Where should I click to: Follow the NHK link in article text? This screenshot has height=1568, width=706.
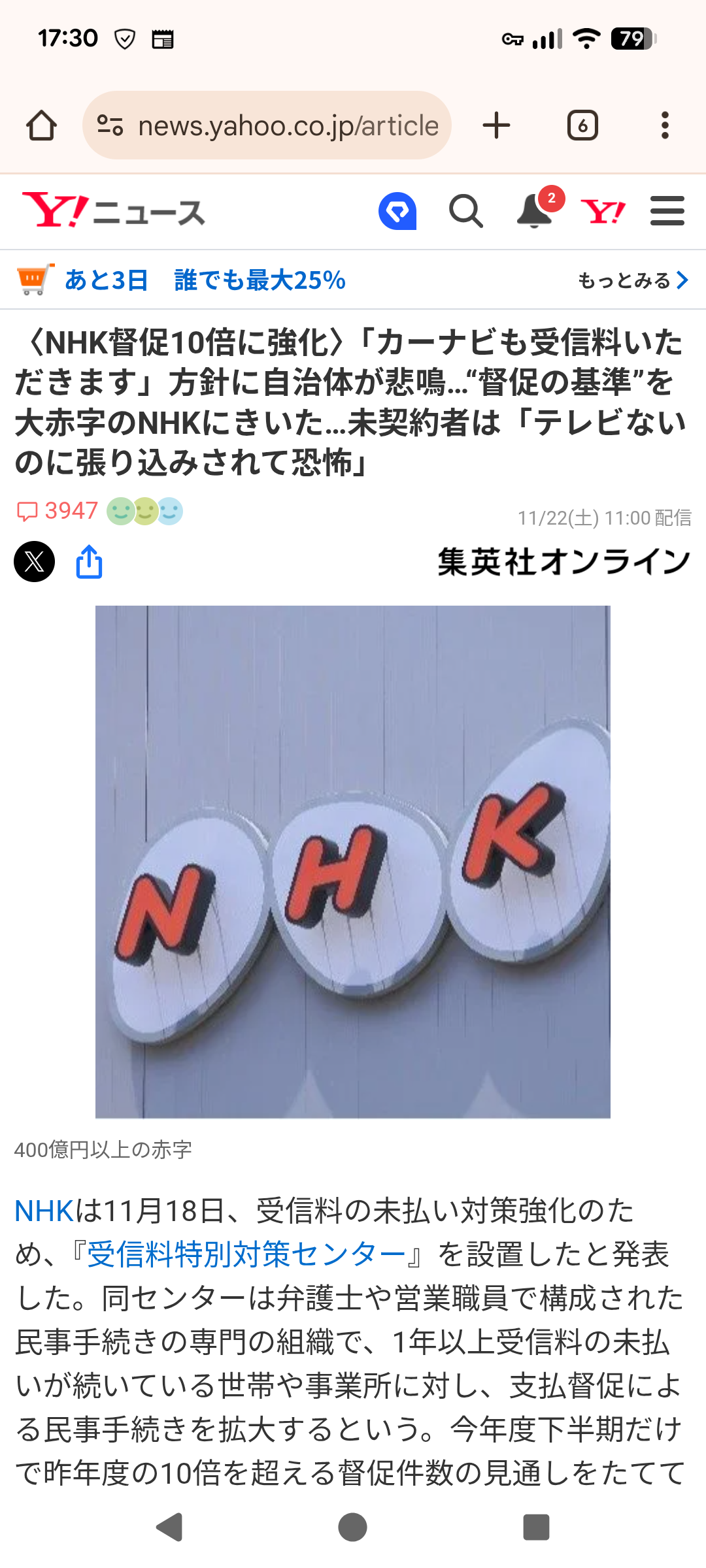click(x=44, y=1211)
